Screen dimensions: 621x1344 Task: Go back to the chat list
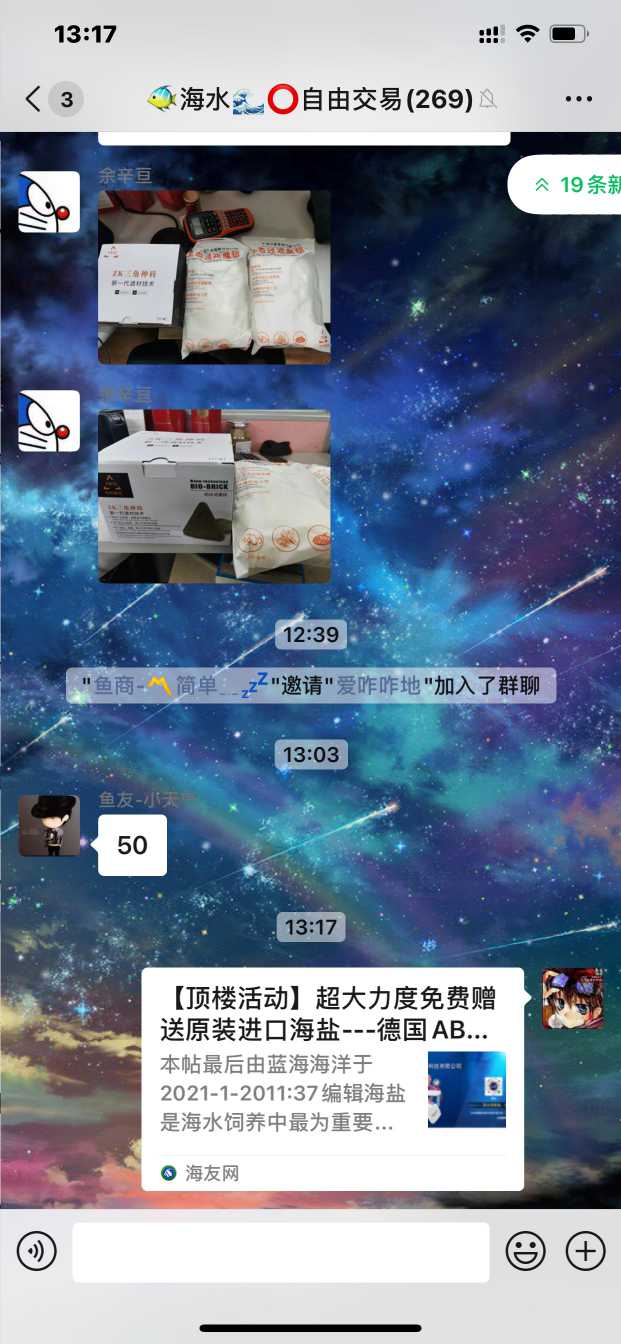[x=34, y=99]
